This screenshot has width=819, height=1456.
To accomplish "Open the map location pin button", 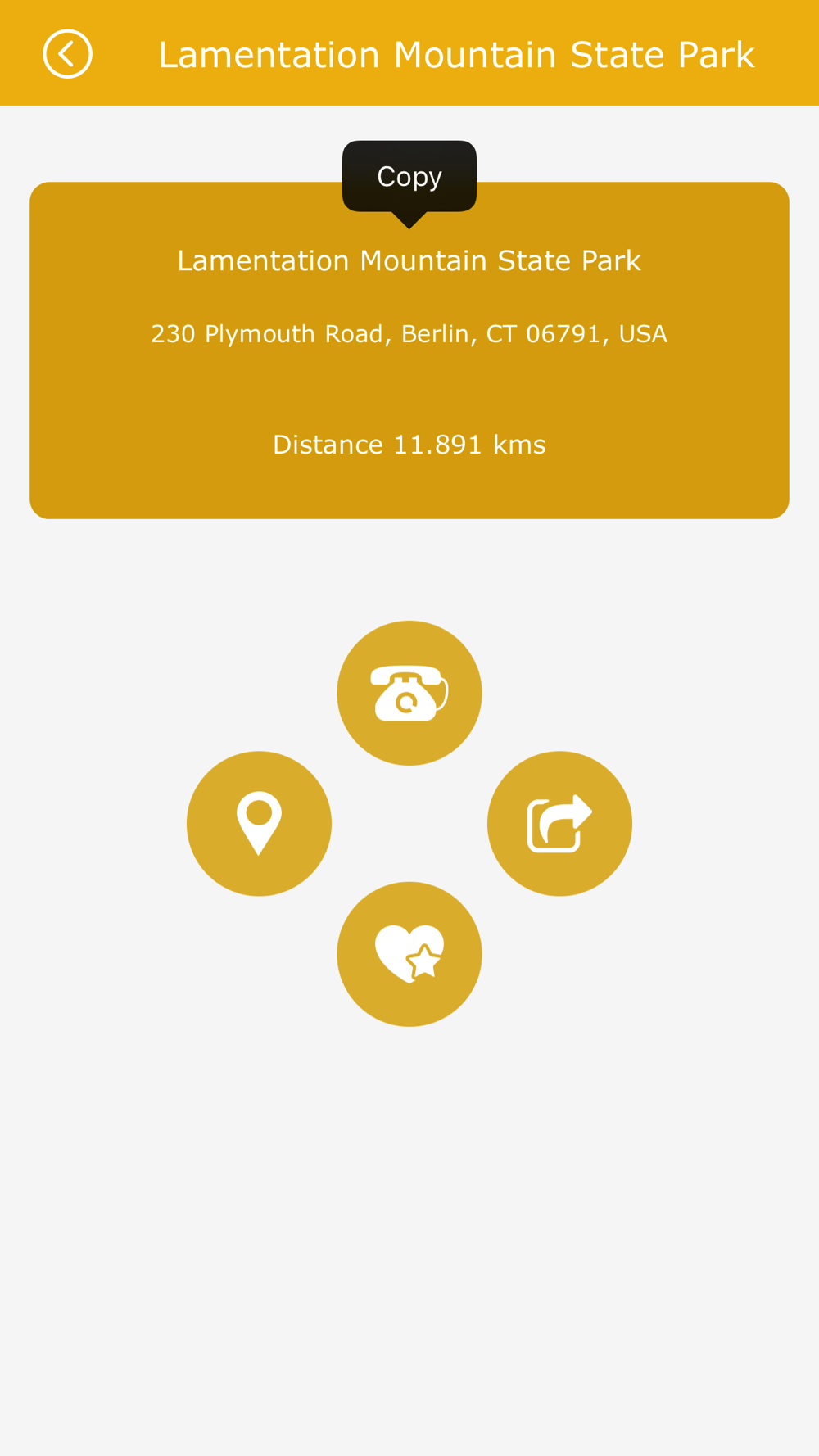I will click(x=259, y=824).
